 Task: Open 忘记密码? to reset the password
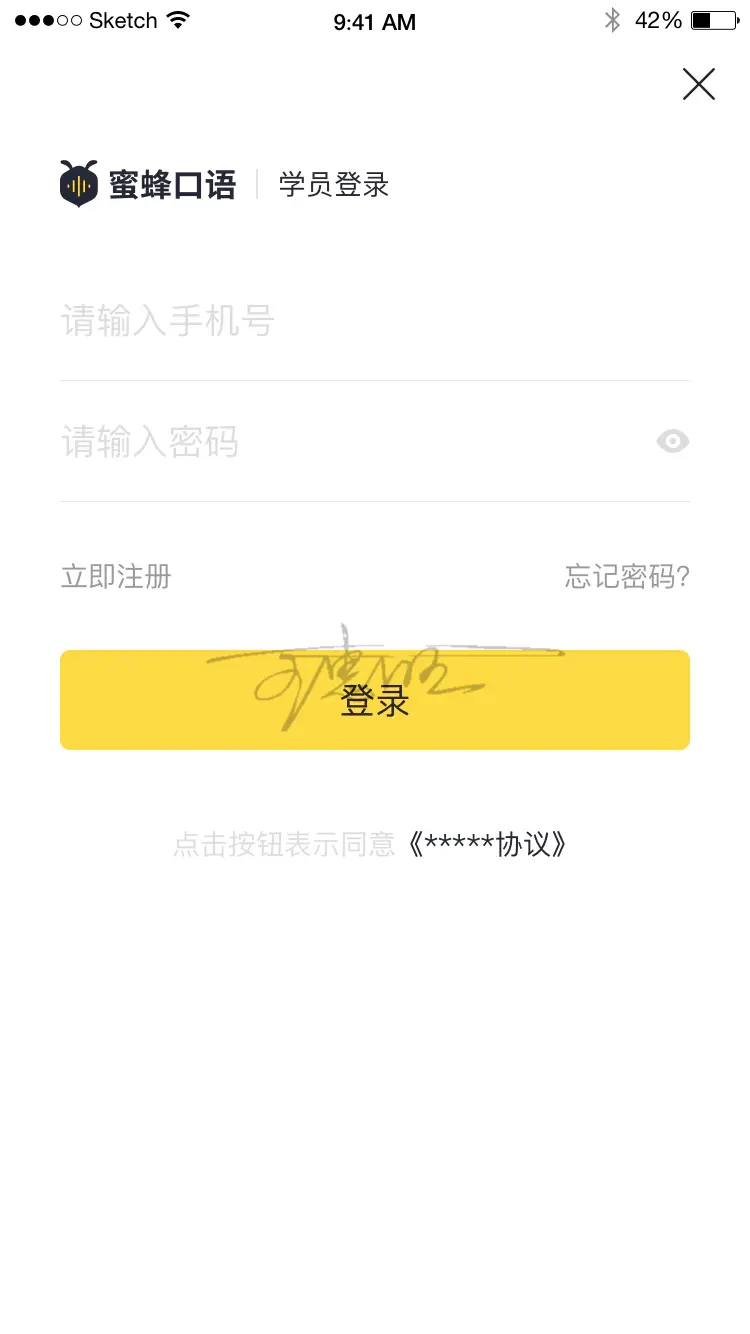[x=627, y=577]
